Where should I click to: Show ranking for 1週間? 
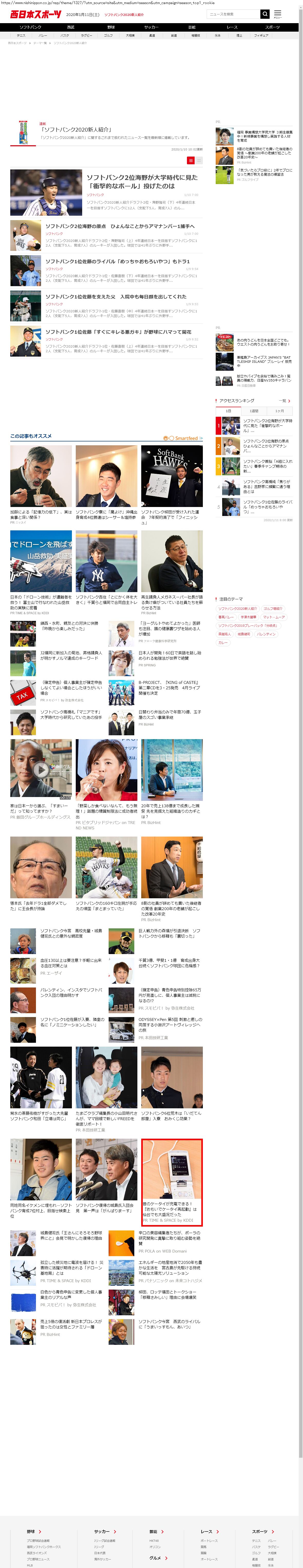[254, 411]
